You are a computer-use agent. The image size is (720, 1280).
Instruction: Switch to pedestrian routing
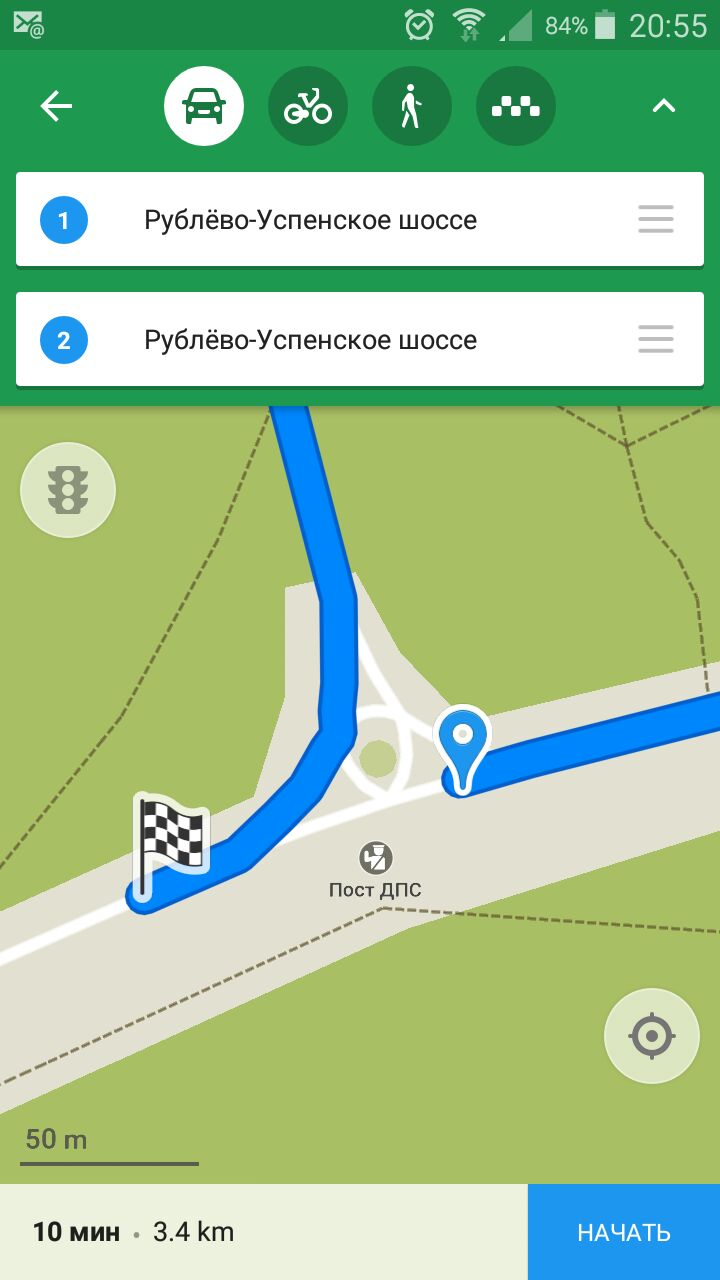click(x=412, y=106)
